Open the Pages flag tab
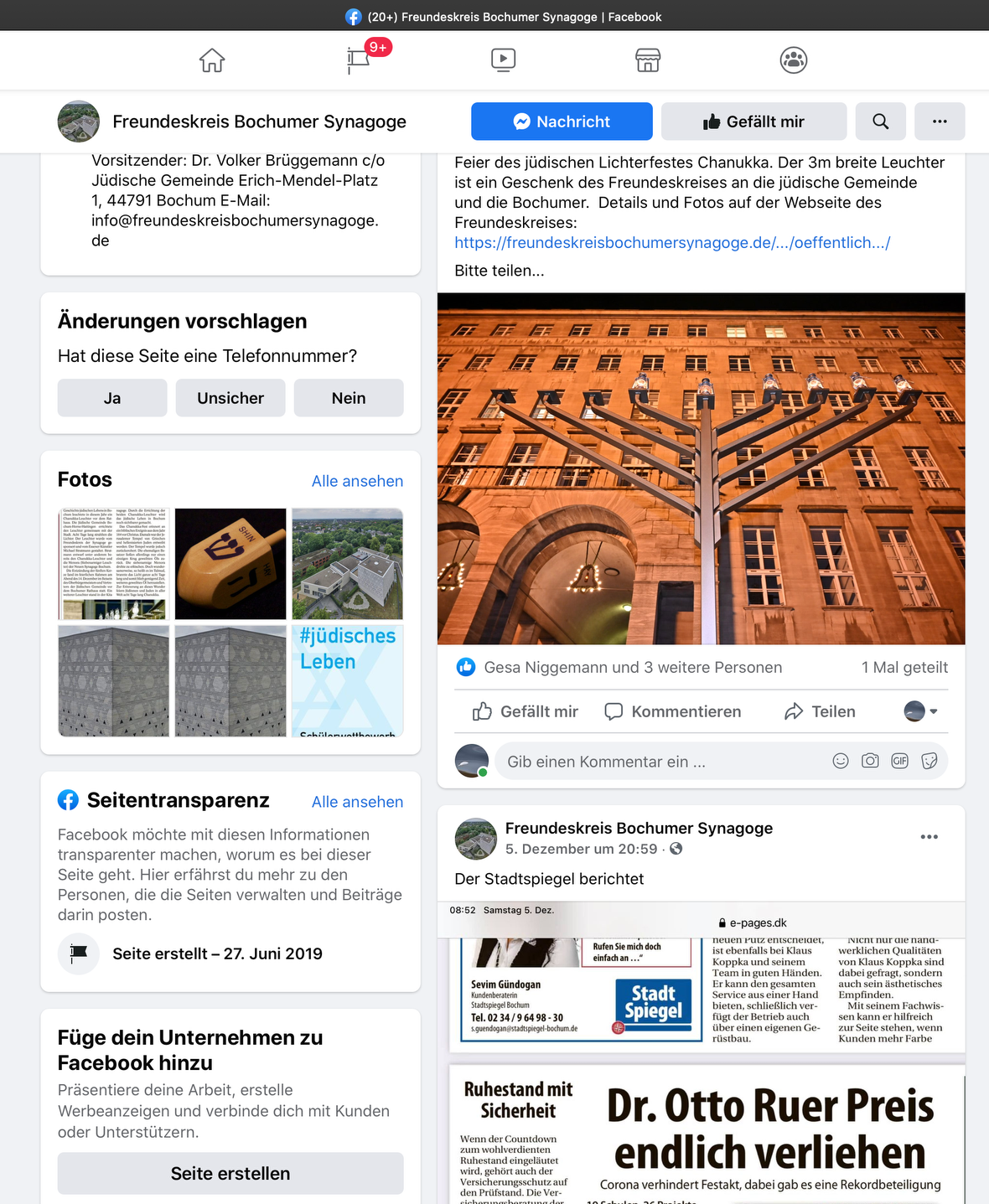 359,60
